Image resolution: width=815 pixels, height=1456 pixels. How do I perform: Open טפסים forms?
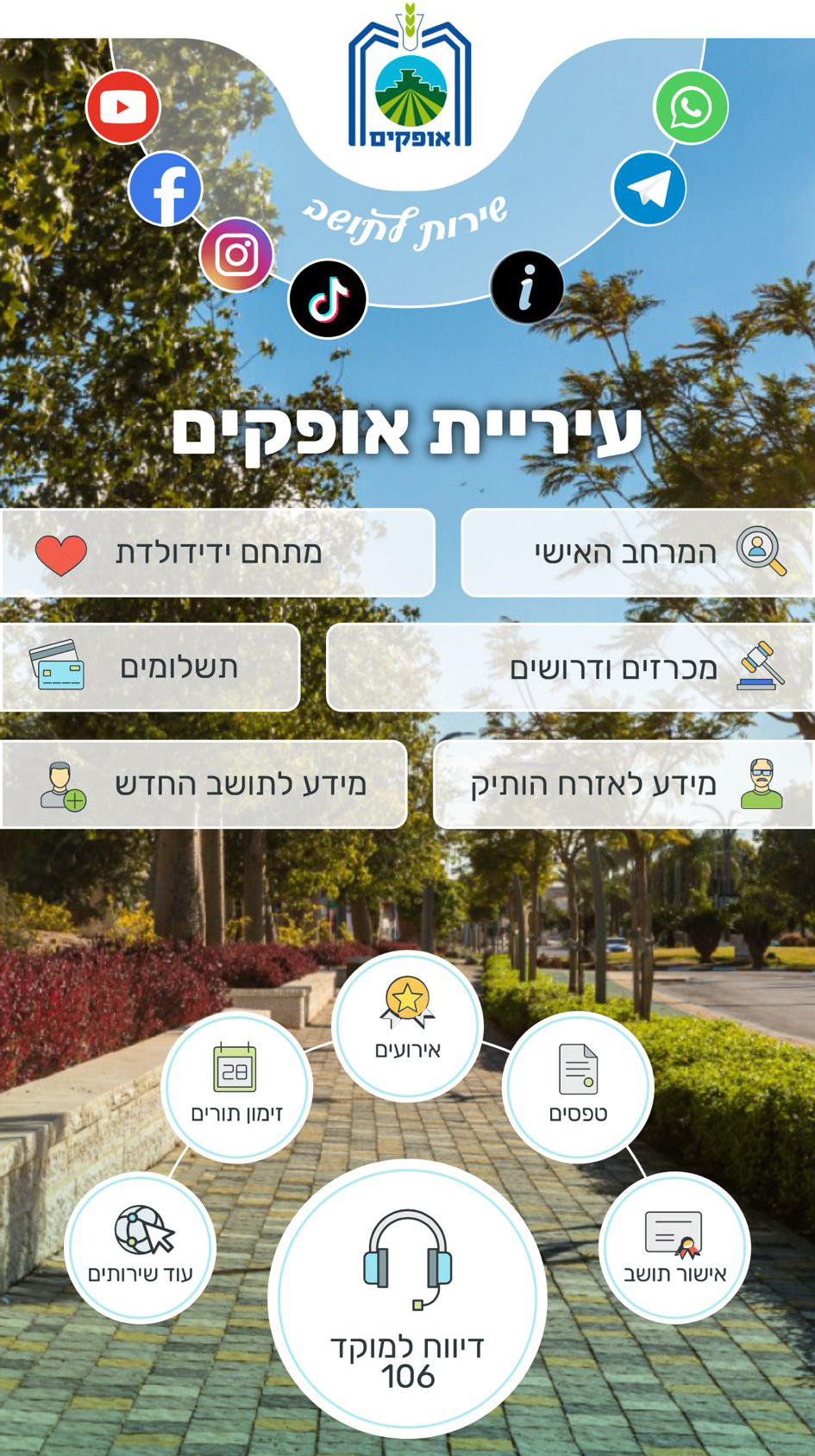click(578, 1087)
